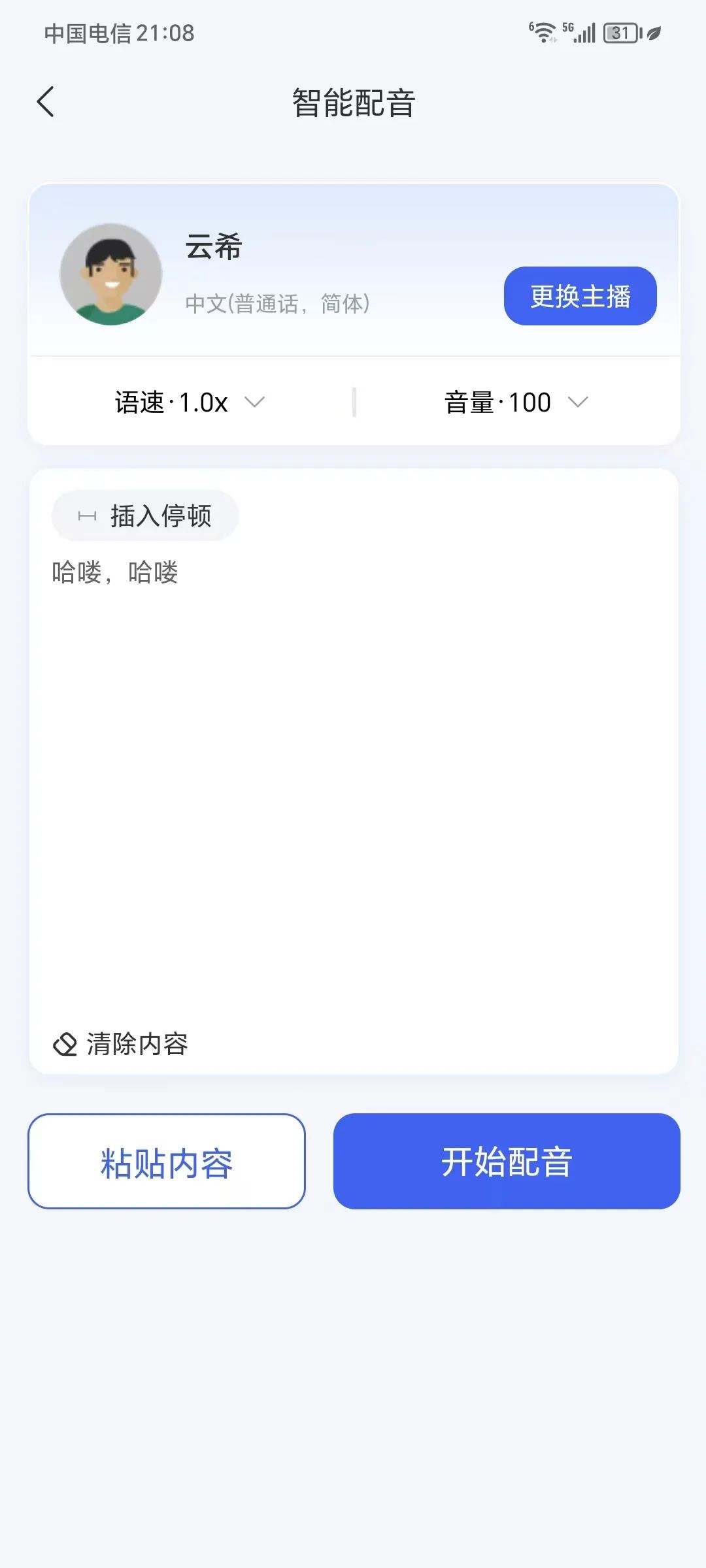This screenshot has height=1568, width=706.
Task: Go back using the top-left arrow
Action: point(45,102)
